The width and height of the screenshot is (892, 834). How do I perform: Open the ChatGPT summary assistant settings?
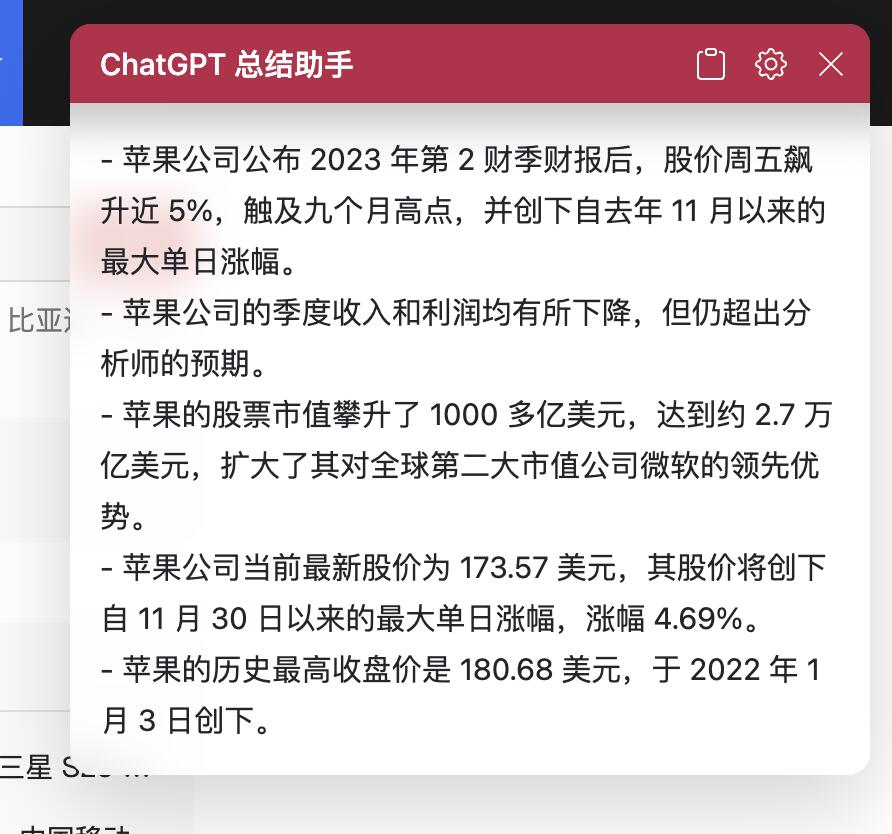coord(770,64)
